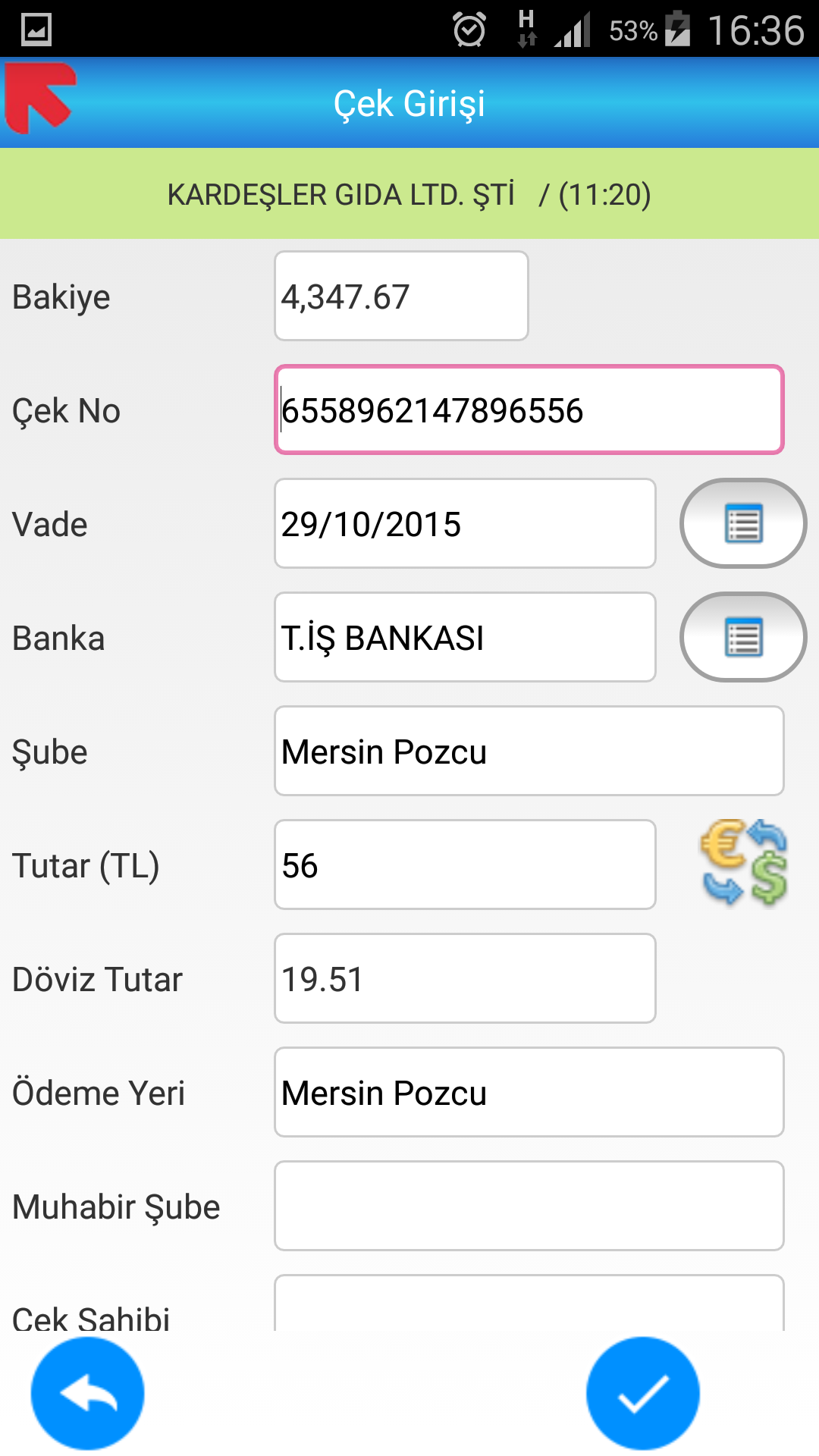Viewport: 819px width, 1456px height.
Task: Tap the Bakiye balance field
Action: click(401, 296)
